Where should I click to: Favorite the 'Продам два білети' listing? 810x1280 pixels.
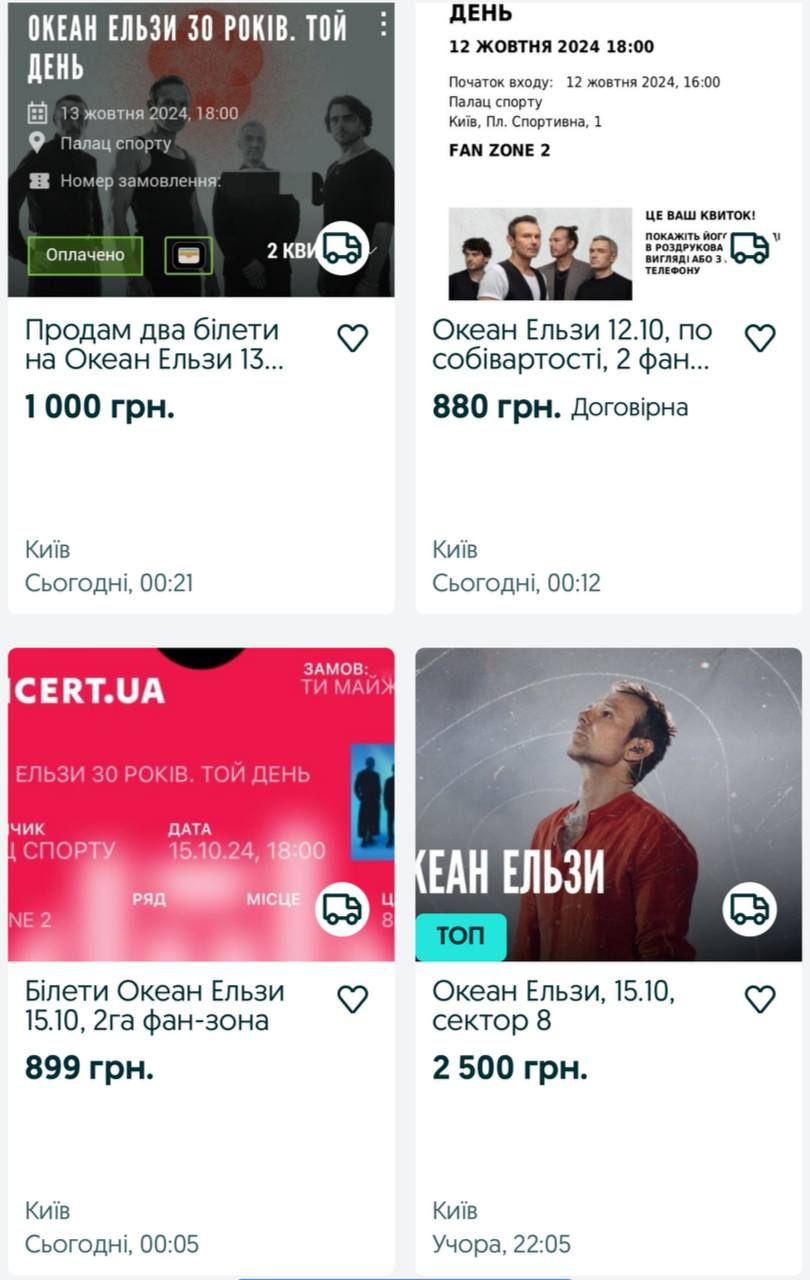[352, 338]
